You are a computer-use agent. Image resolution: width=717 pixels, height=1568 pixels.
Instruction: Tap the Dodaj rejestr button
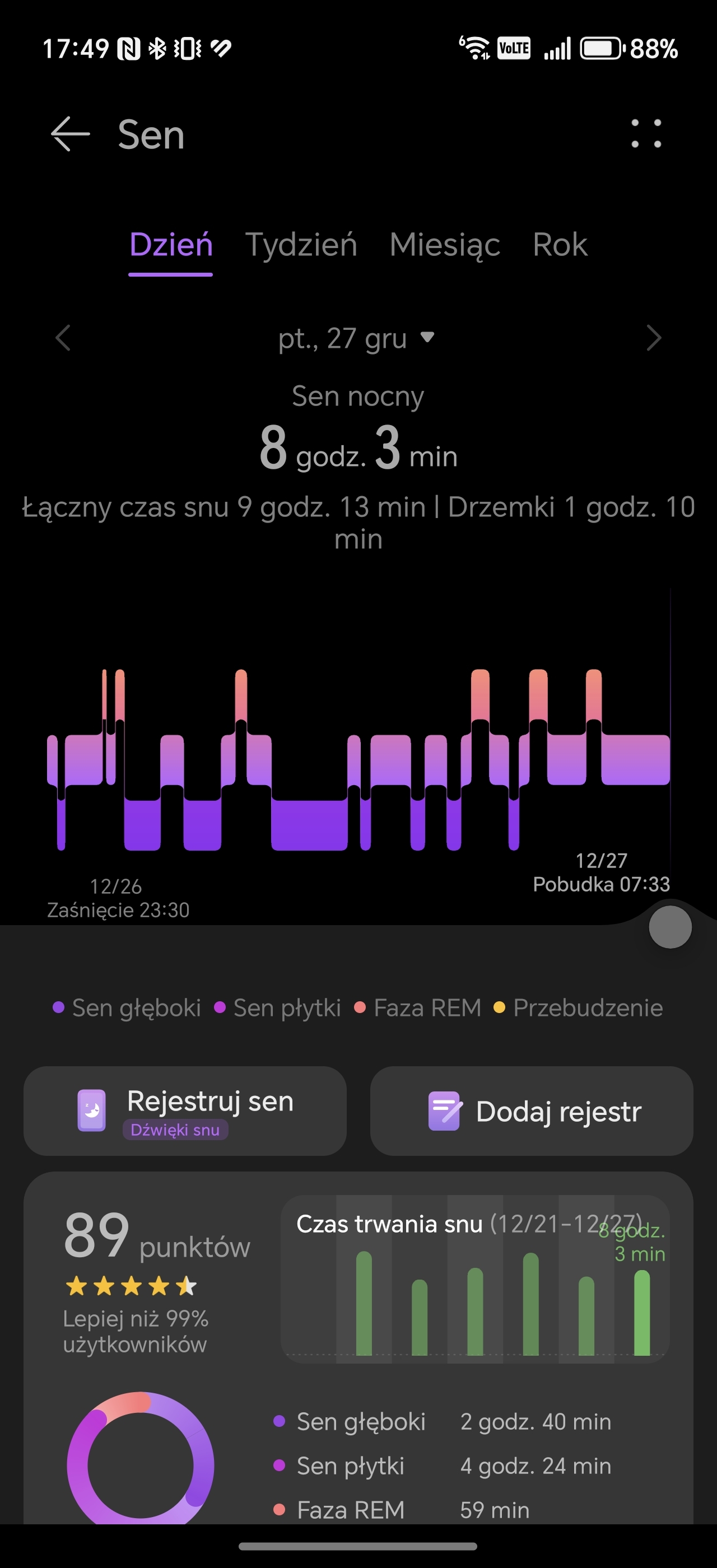532,1111
